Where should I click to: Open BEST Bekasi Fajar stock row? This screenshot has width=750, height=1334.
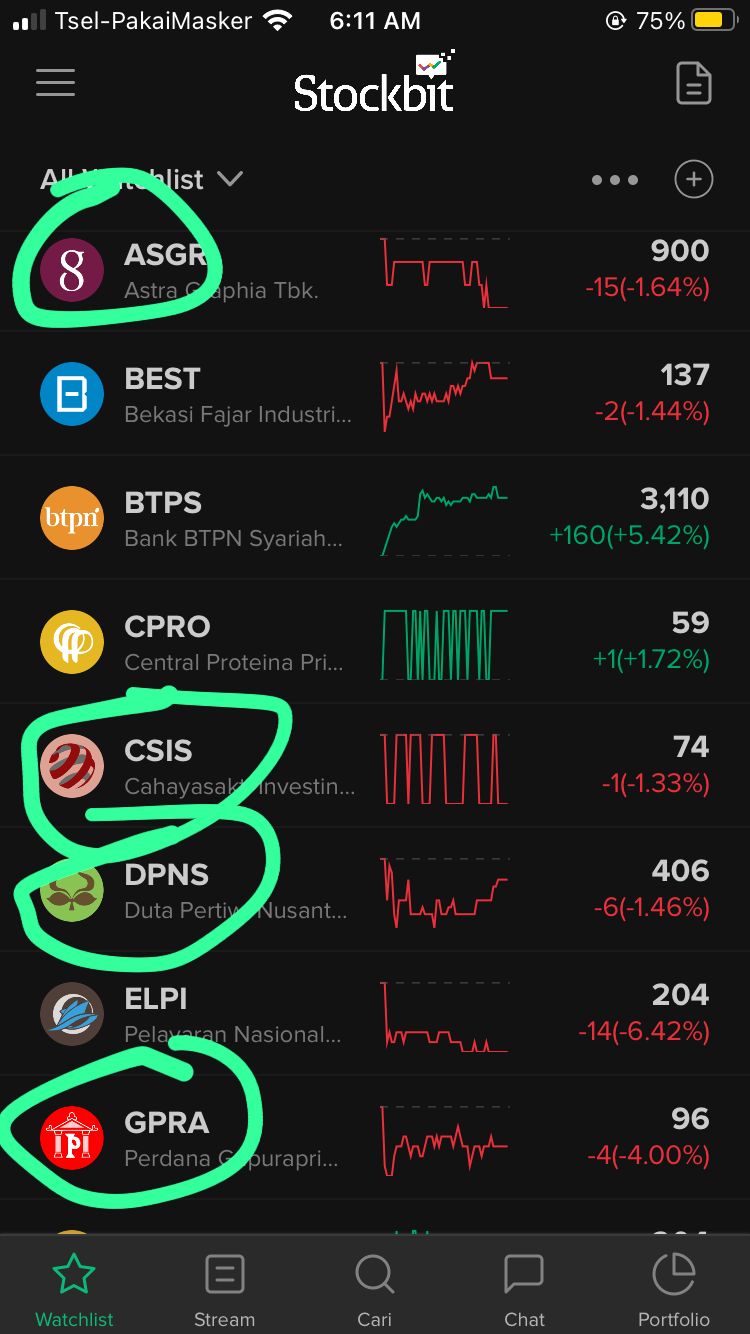(374, 395)
